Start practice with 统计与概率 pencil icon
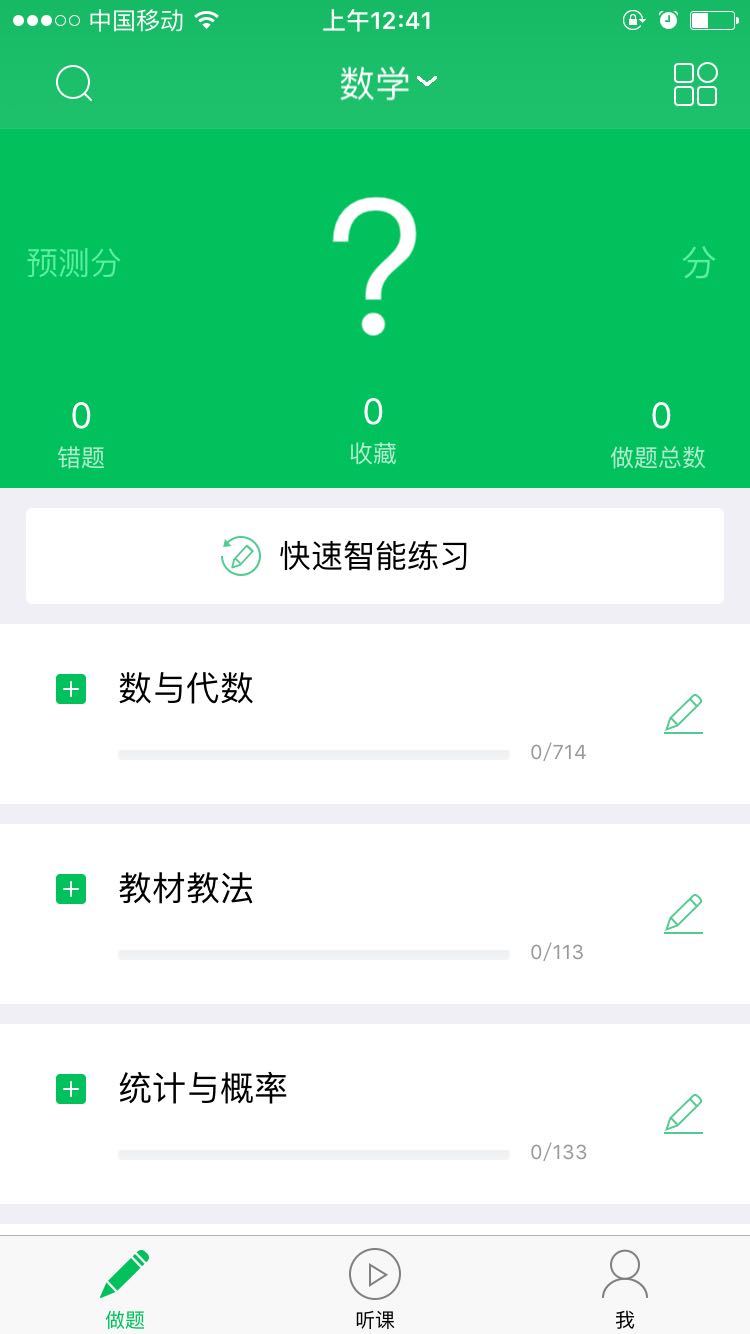 click(x=684, y=1114)
